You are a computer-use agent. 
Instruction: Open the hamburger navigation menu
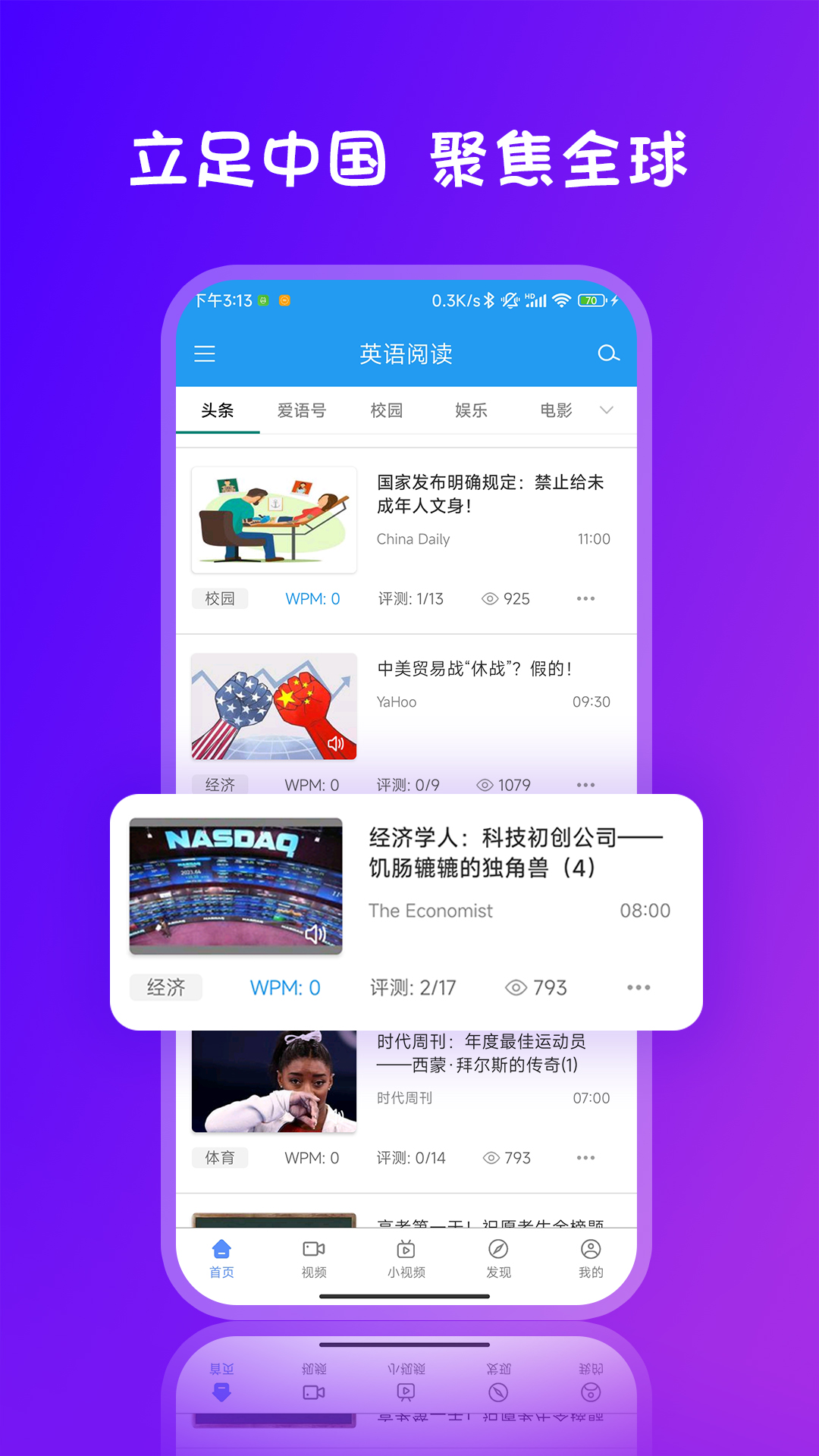(x=205, y=354)
